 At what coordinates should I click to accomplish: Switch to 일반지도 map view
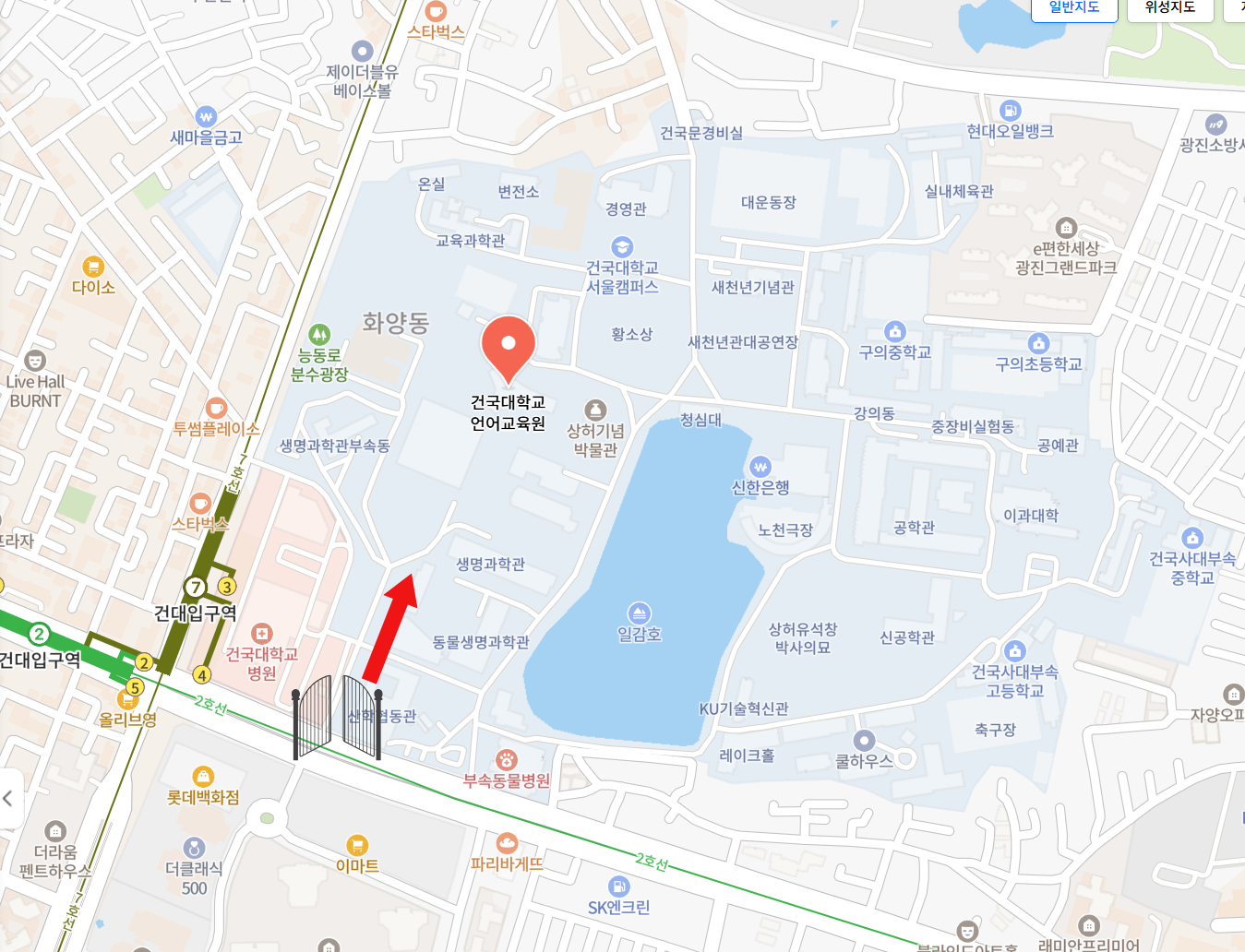1073,8
